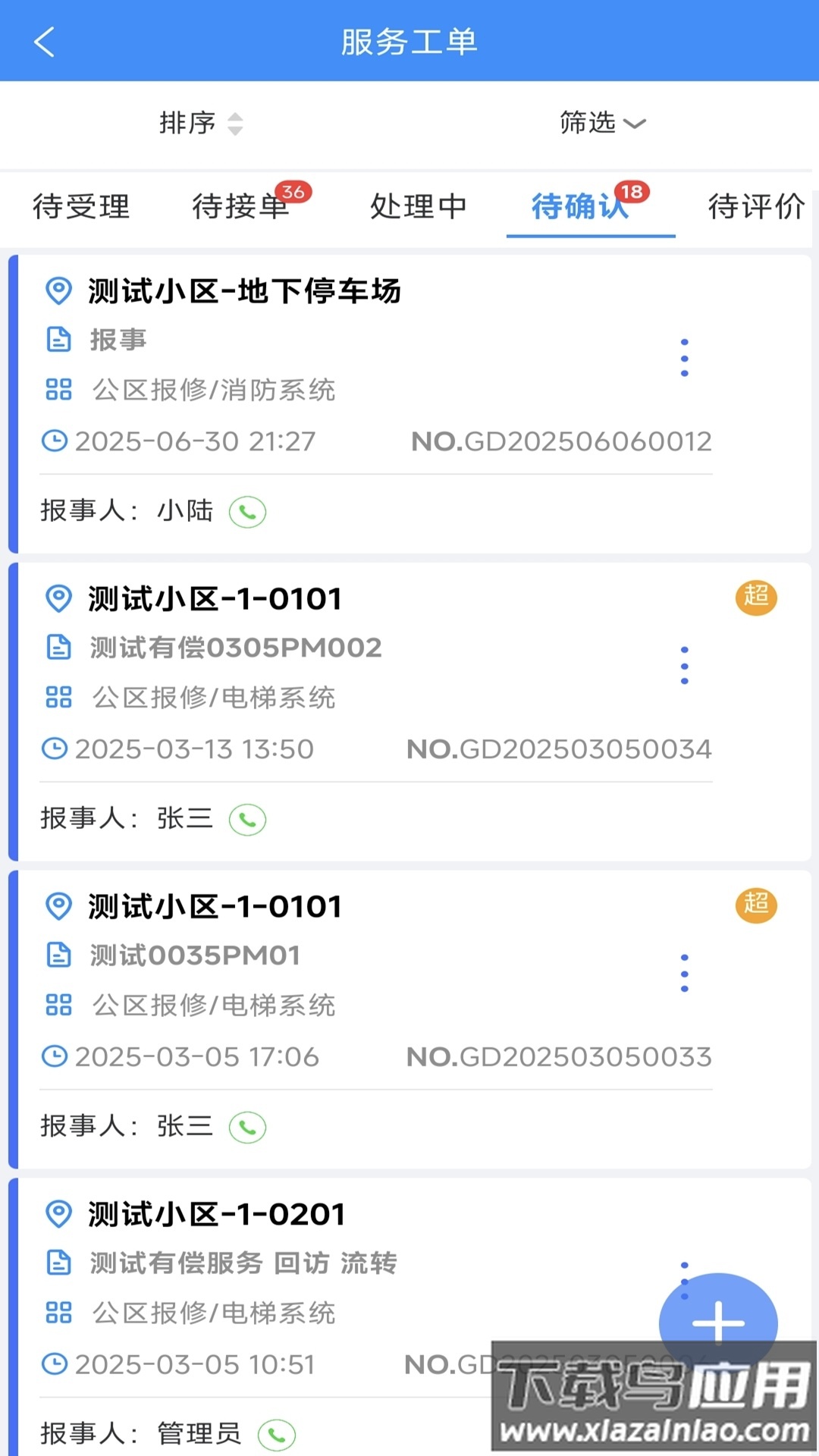Tap the back arrow to leave 服务工单
Viewport: 819px width, 1456px height.
click(43, 42)
